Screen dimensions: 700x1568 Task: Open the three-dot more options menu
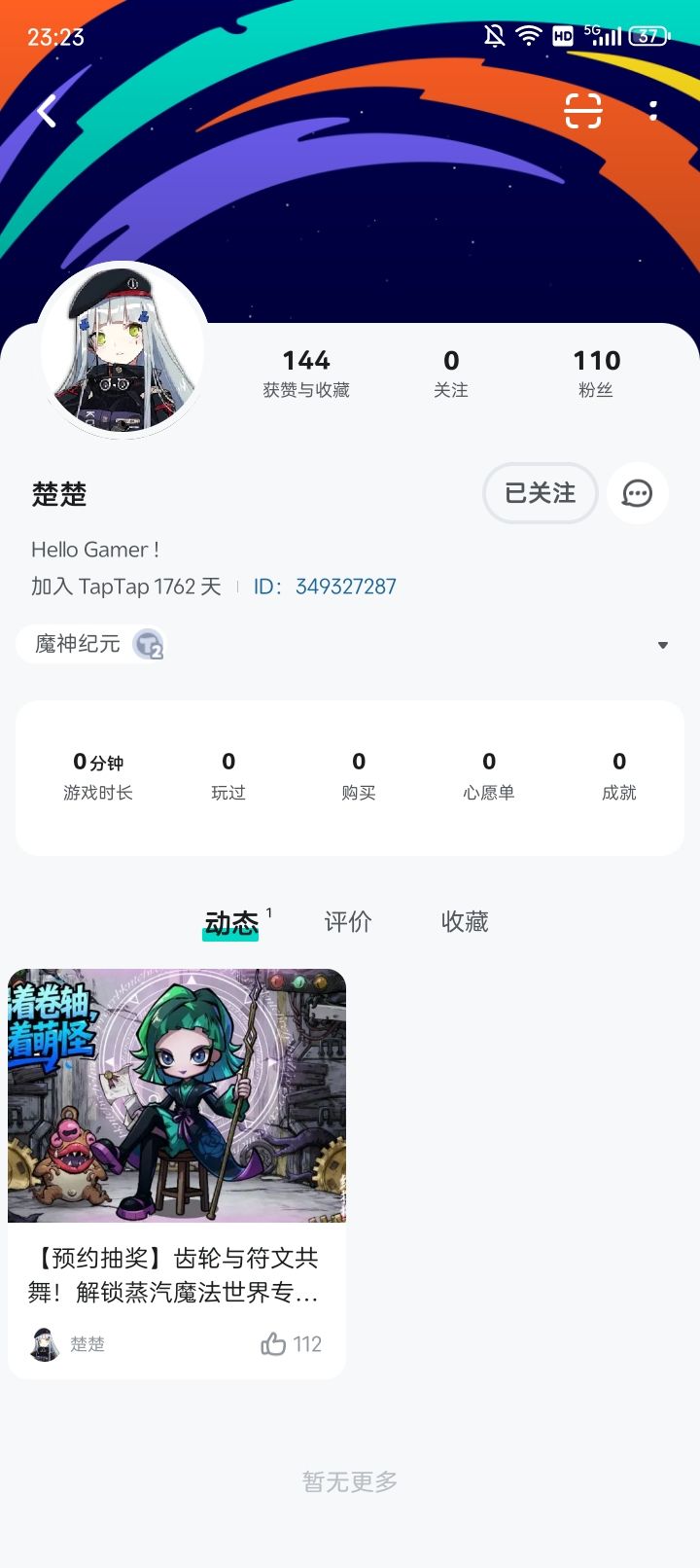(x=654, y=111)
